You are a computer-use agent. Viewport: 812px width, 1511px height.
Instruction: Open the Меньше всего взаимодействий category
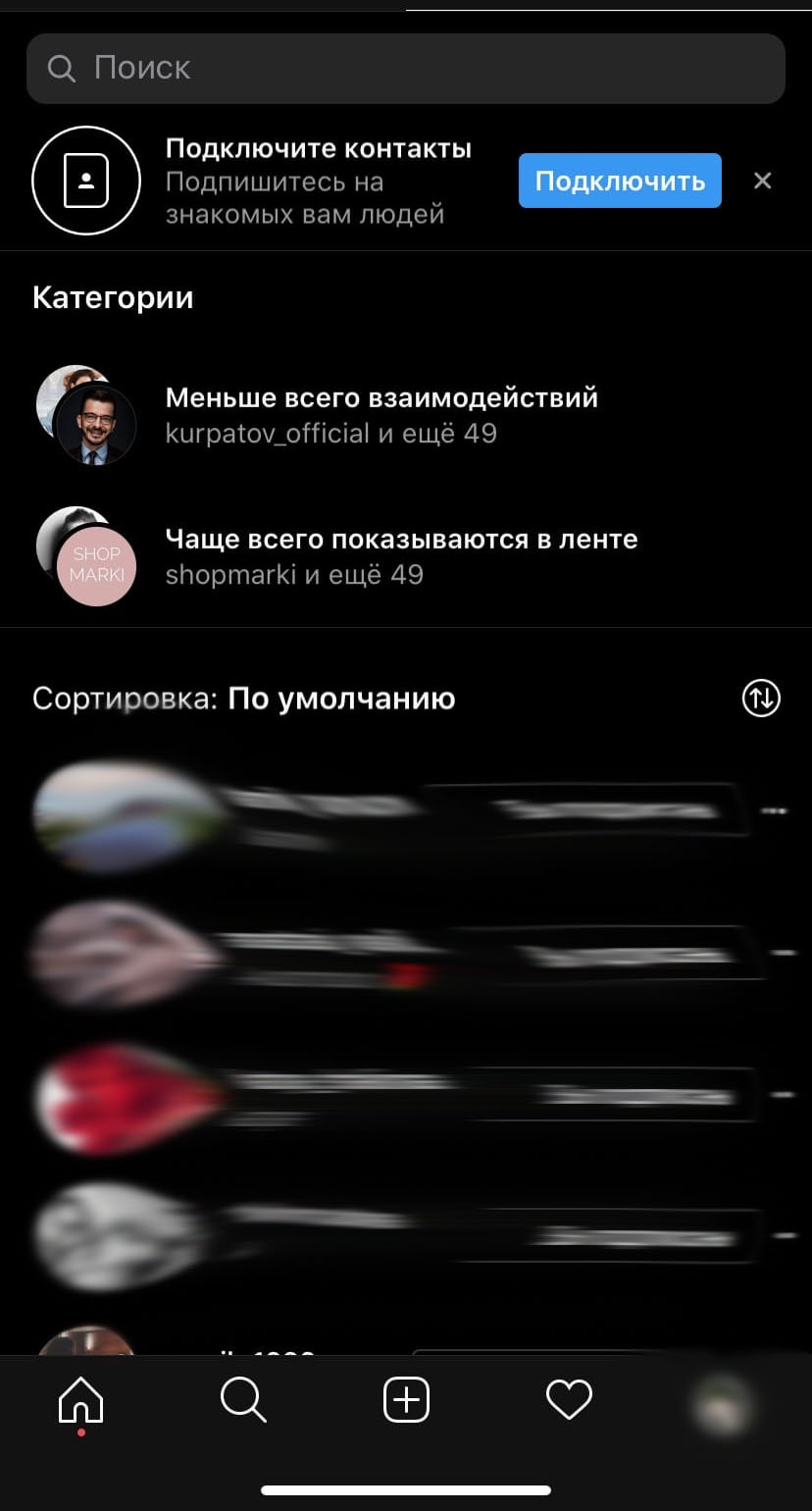pyautogui.click(x=381, y=415)
